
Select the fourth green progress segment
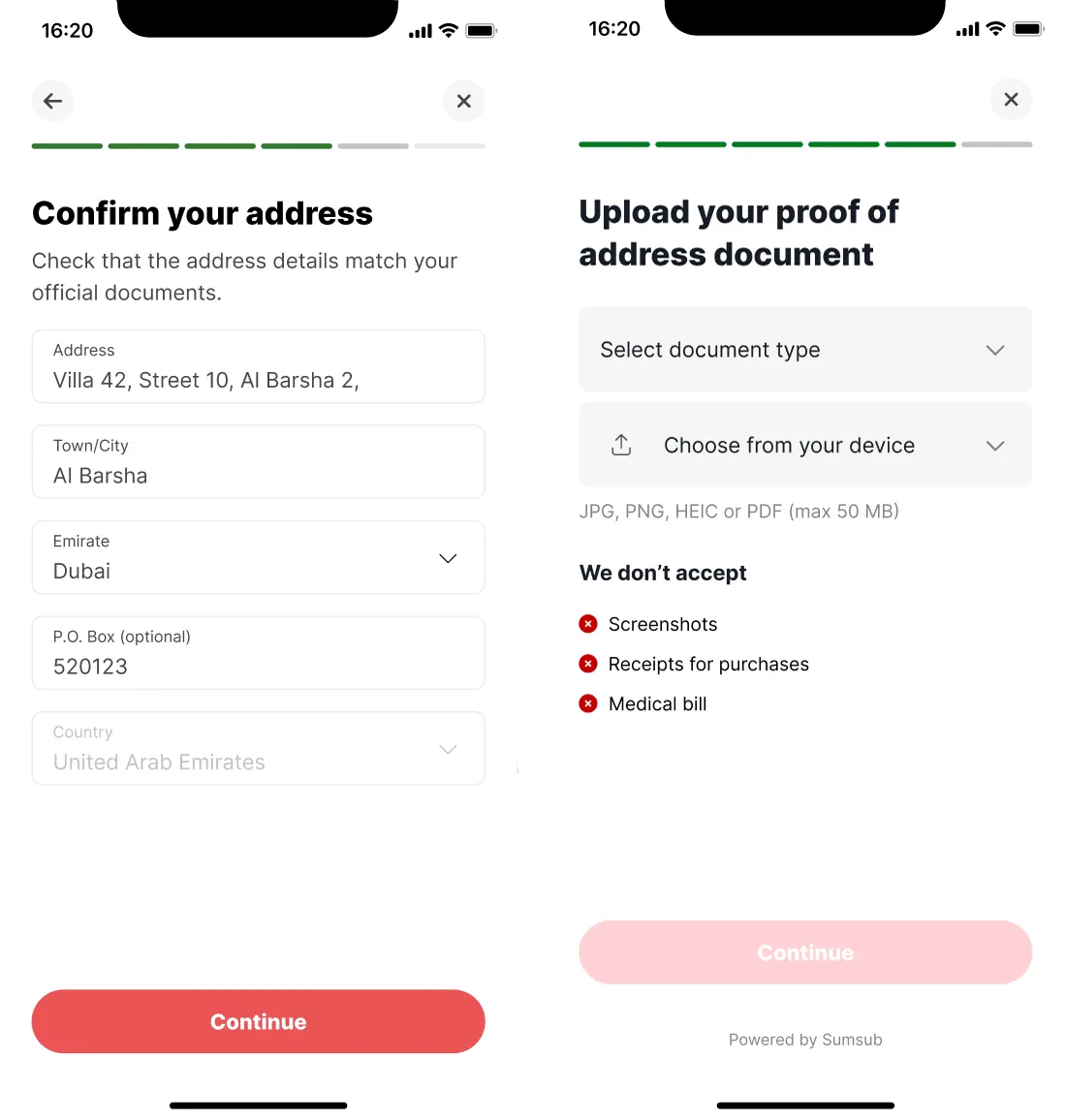pos(297,145)
